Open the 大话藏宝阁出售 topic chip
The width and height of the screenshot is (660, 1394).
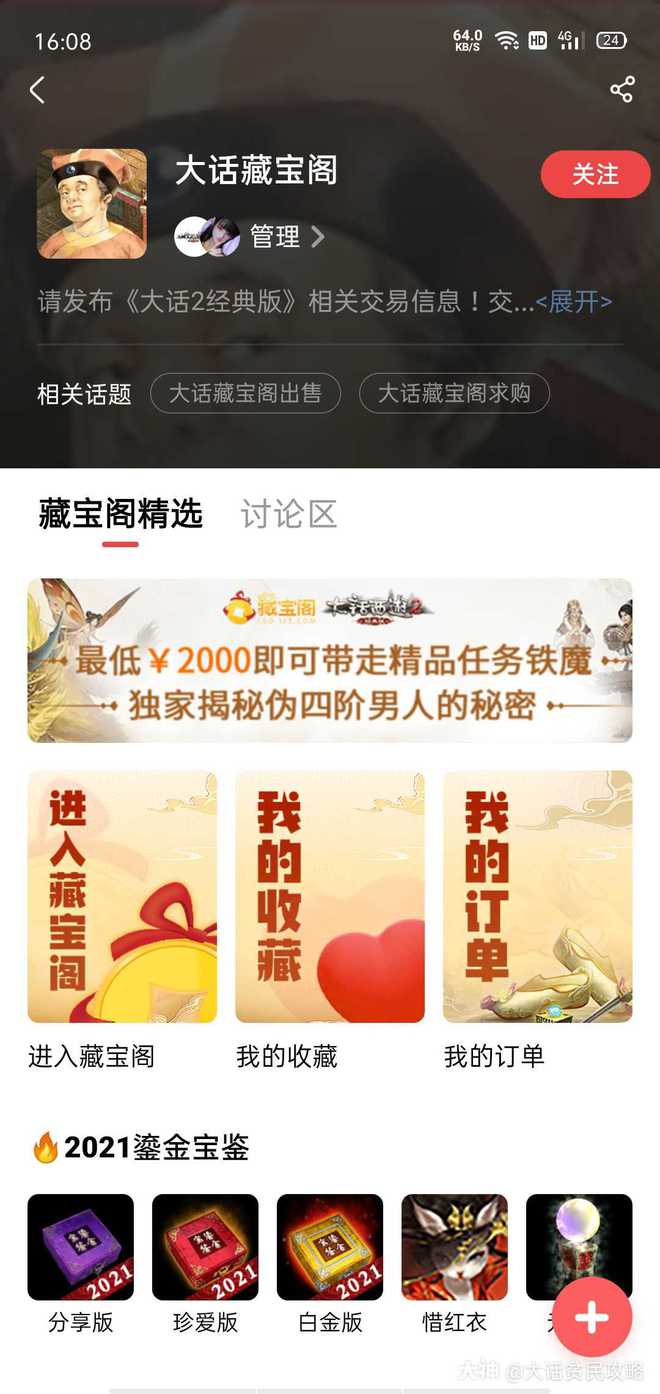coord(245,393)
